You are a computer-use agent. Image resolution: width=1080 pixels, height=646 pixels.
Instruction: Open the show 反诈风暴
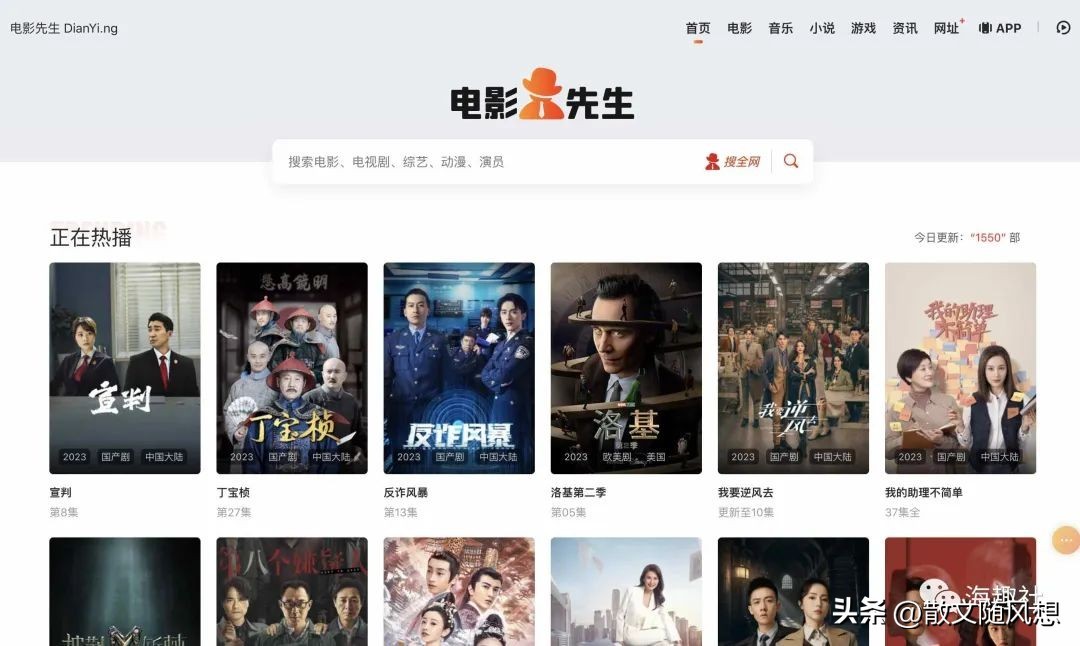coord(459,368)
